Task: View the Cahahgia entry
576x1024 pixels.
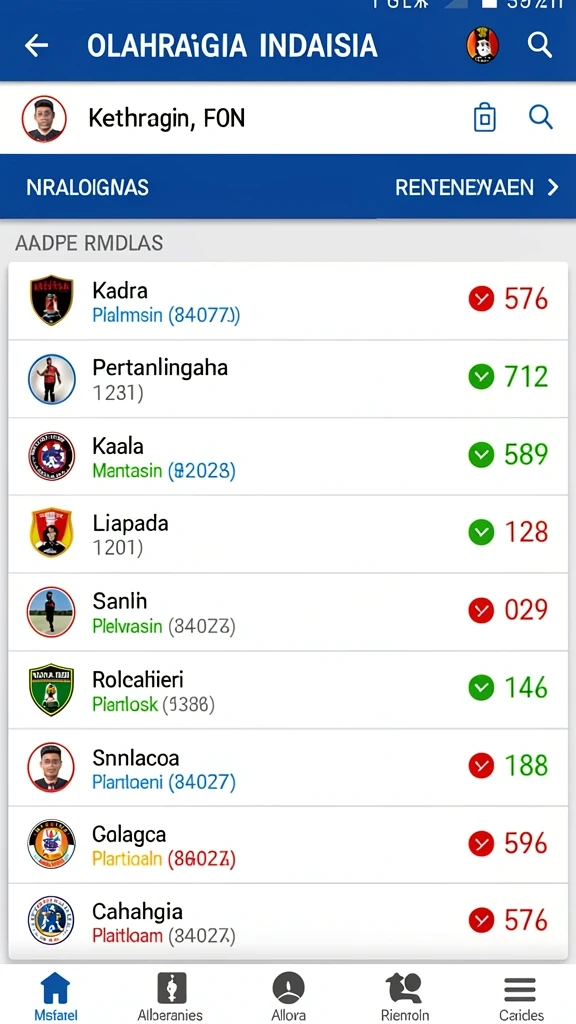Action: (288, 922)
